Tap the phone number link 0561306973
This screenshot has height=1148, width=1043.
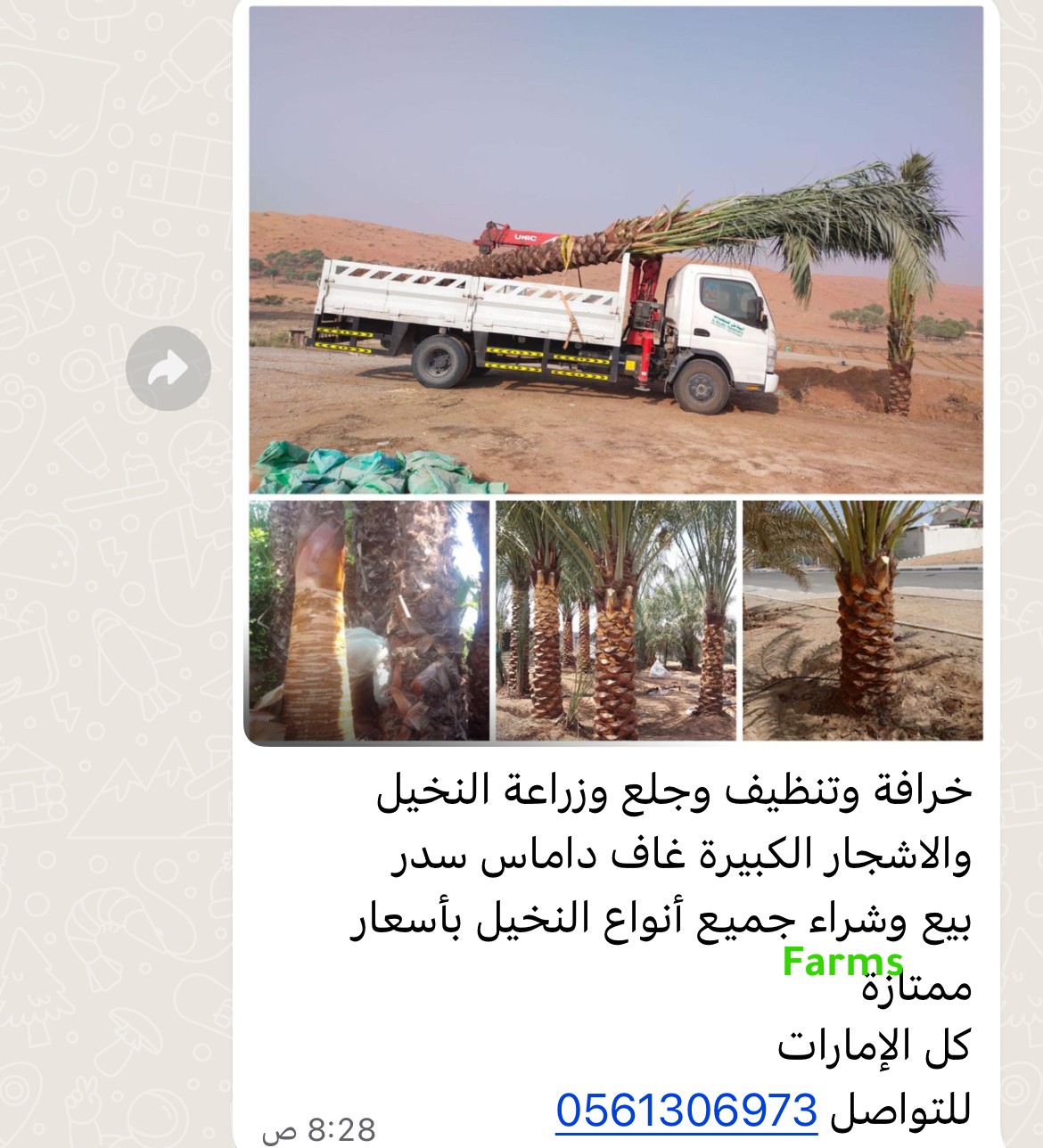(686, 1111)
